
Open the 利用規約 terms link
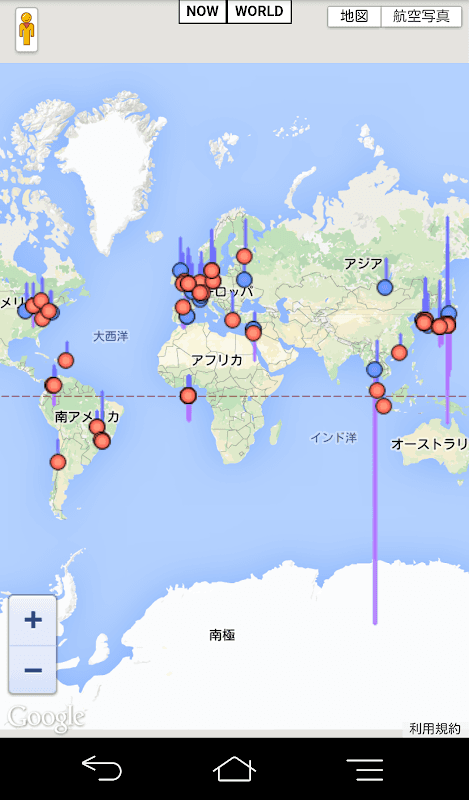pos(434,729)
